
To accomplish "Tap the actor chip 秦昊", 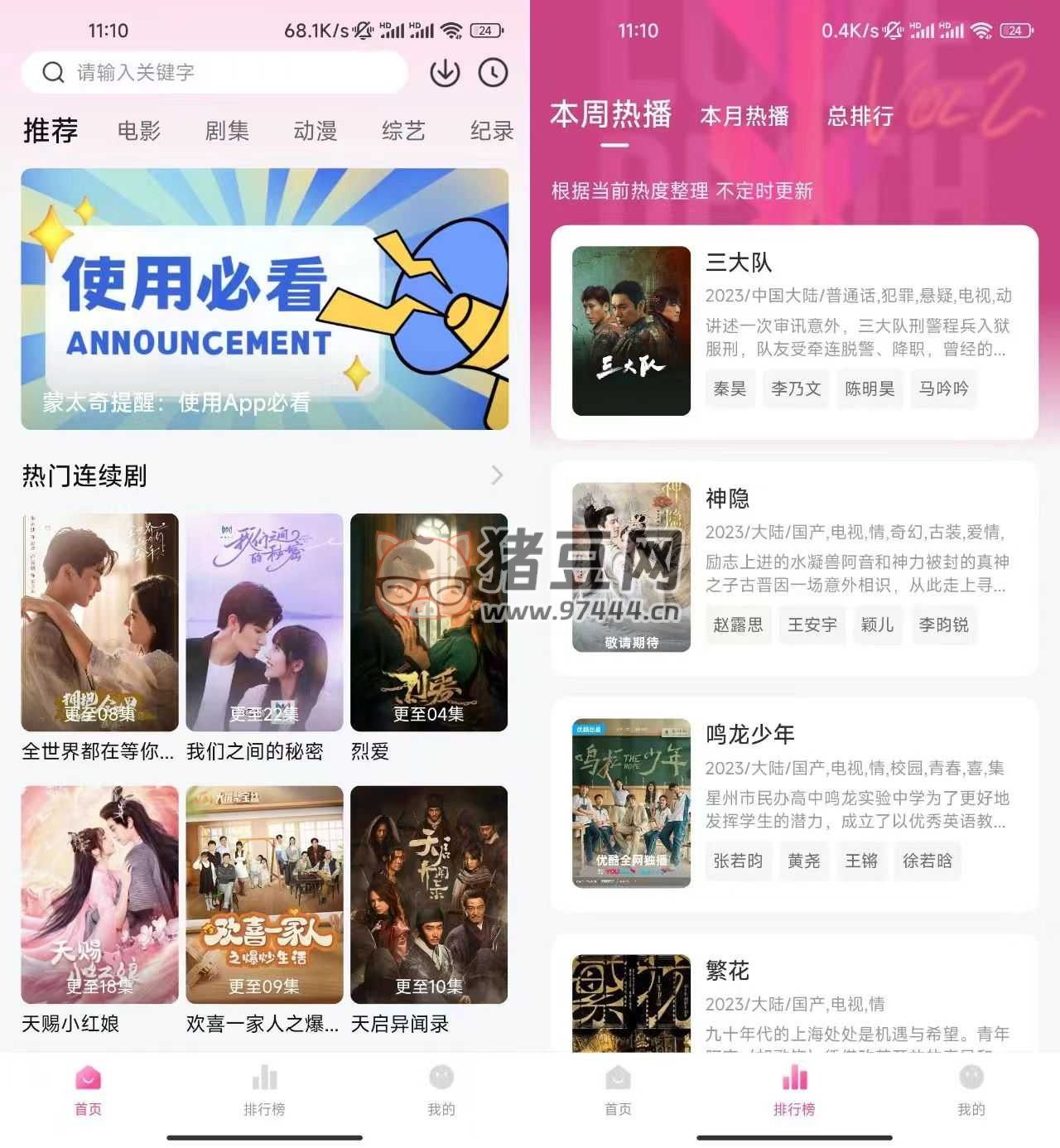I will (730, 388).
